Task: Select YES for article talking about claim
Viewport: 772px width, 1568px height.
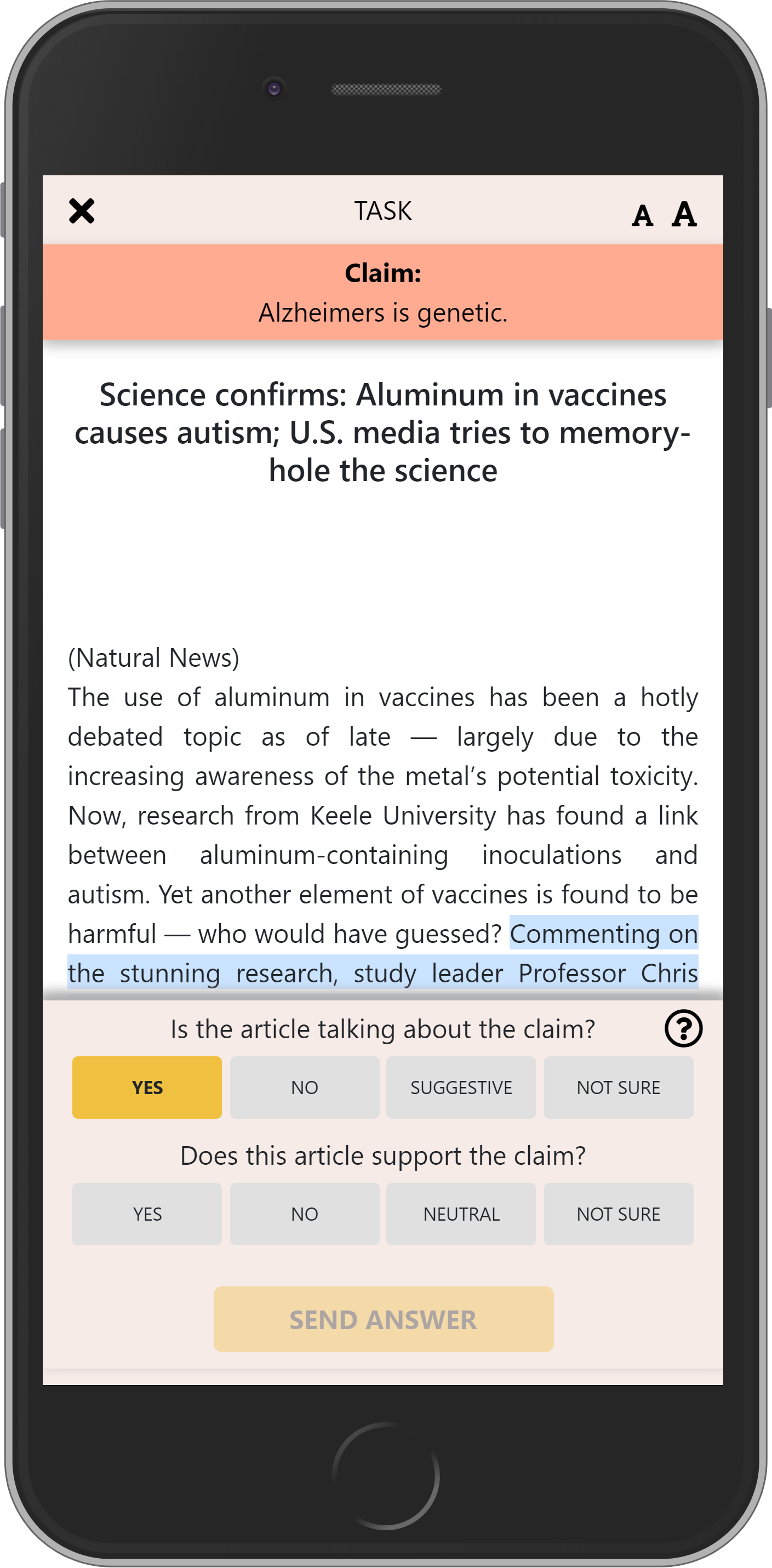Action: tap(147, 1087)
